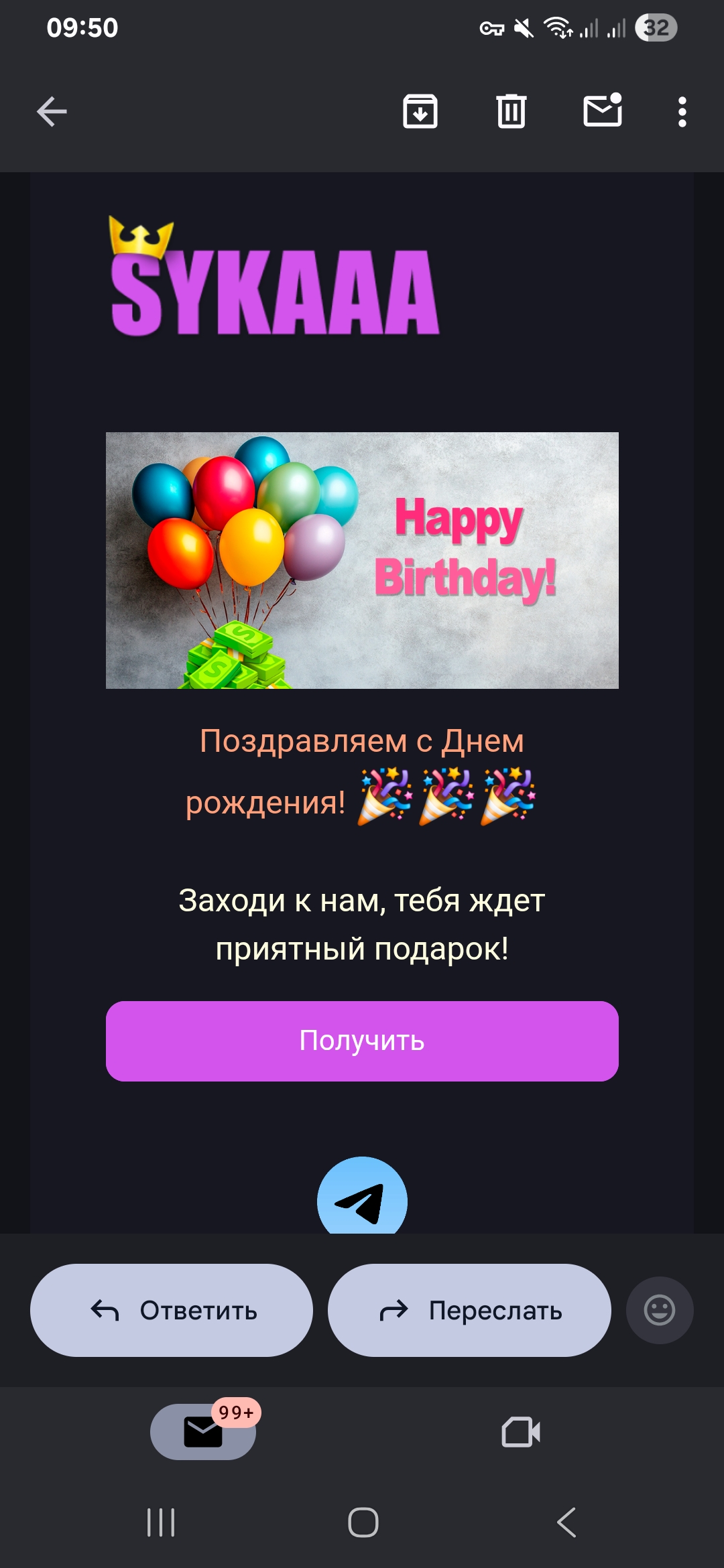Viewport: 724px width, 1568px height.
Task: Add an emoji reaction
Action: click(660, 1310)
